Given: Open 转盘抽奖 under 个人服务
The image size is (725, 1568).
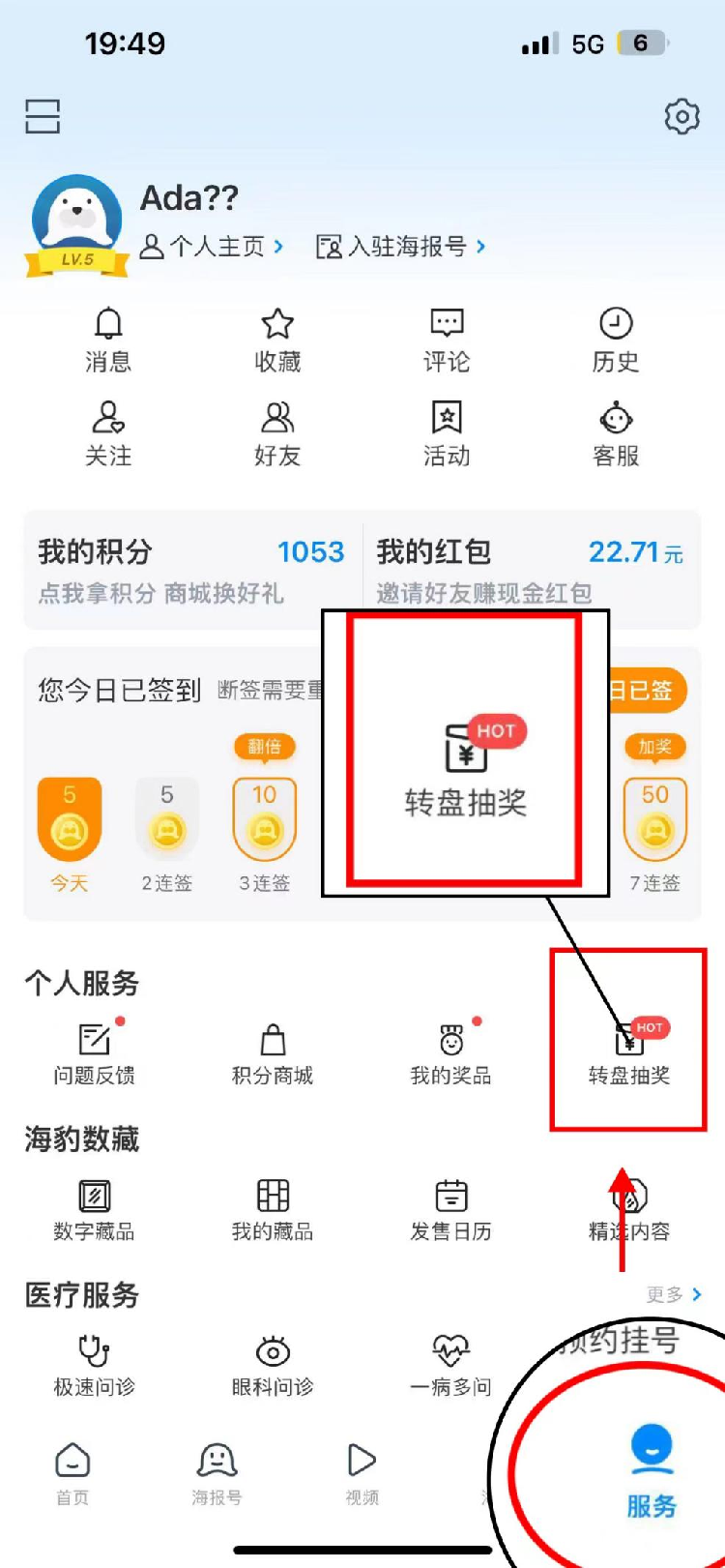Looking at the screenshot, I should point(629,1053).
